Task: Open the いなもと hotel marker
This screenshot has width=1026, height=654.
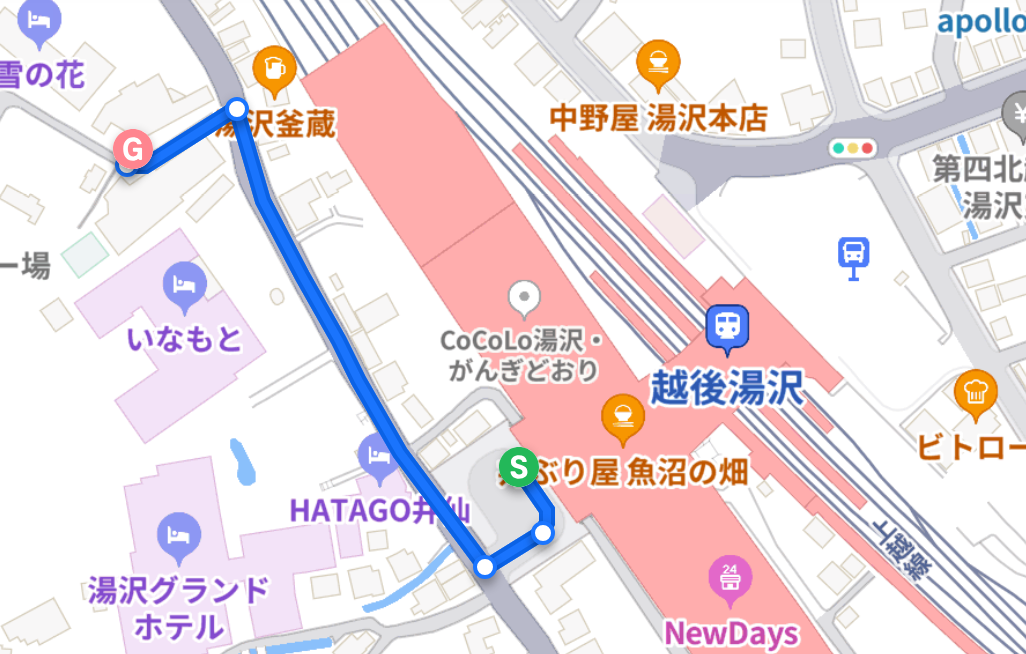Action: 185,284
